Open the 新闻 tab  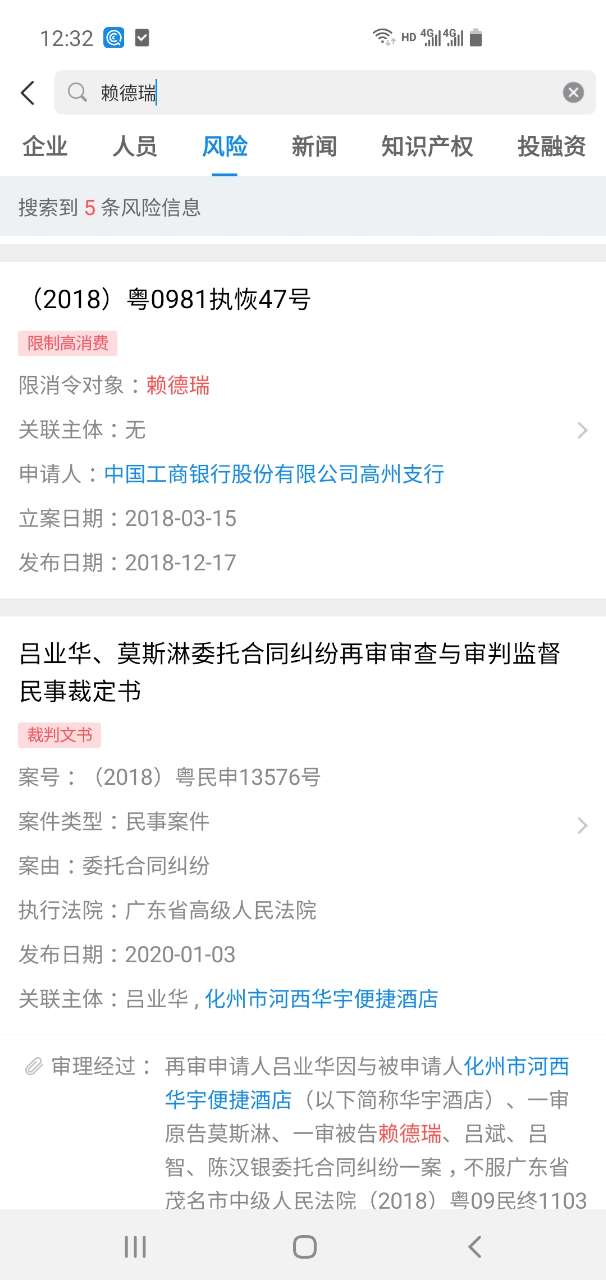click(x=314, y=147)
